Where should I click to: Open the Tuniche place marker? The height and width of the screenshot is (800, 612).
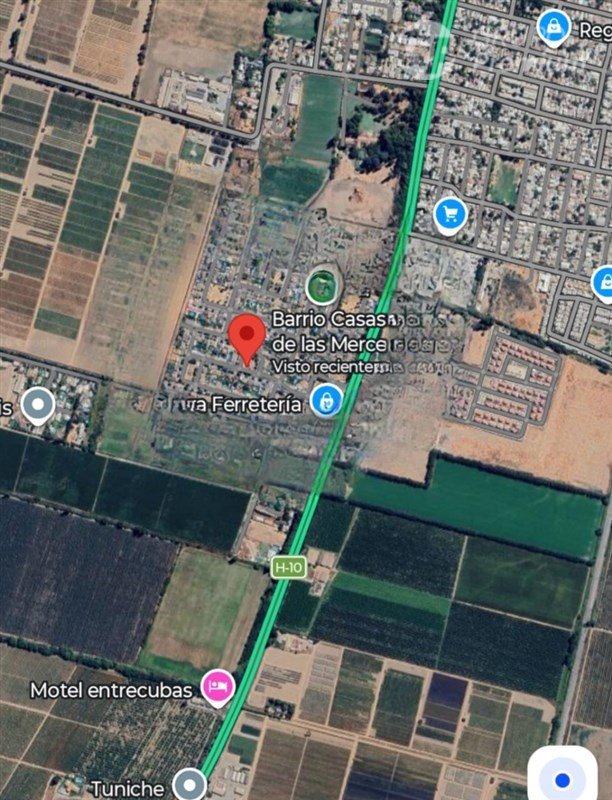pyautogui.click(x=189, y=783)
